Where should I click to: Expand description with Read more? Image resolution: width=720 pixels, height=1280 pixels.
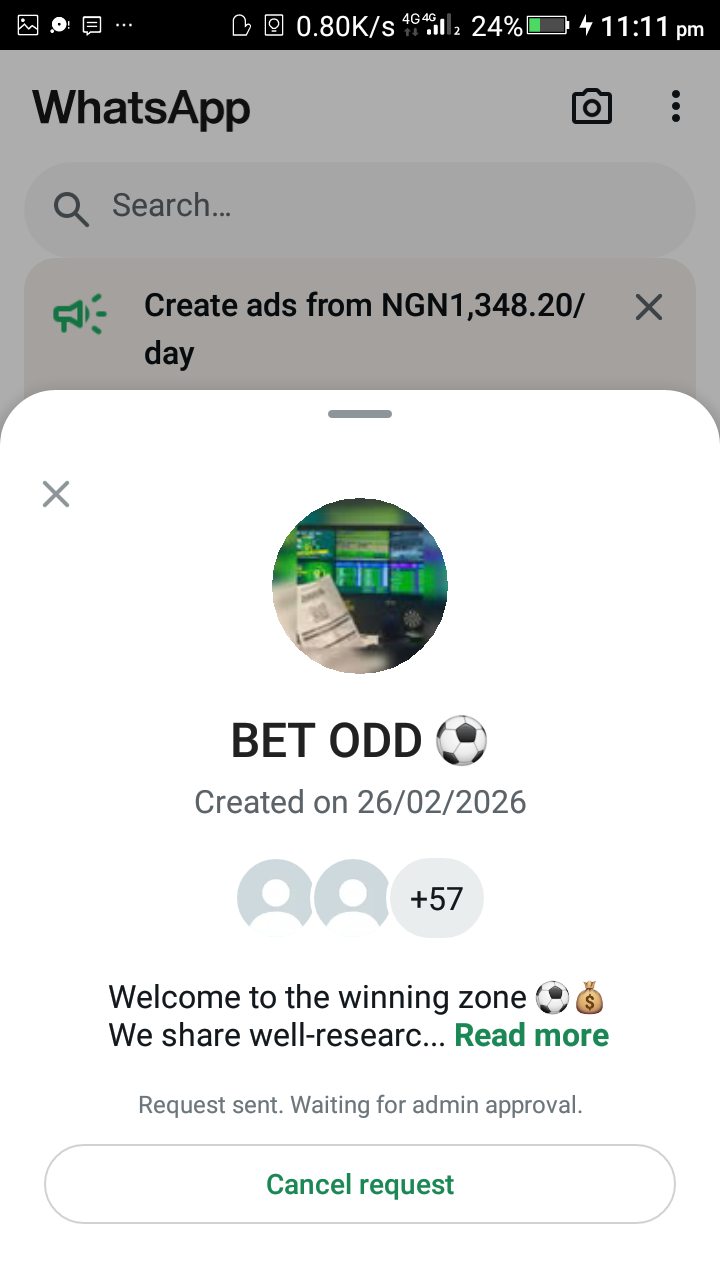tap(531, 1035)
